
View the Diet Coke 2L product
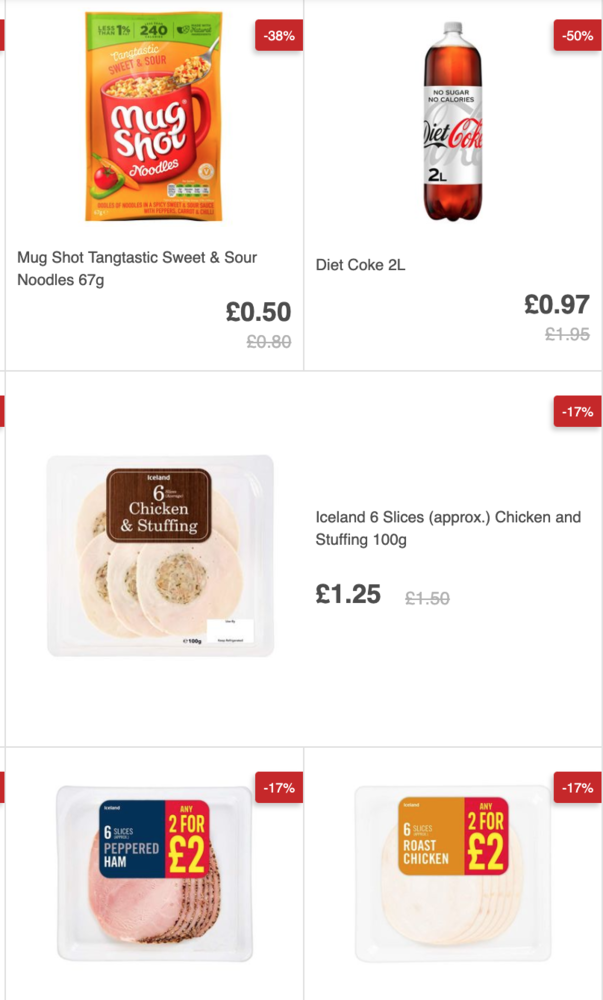click(360, 265)
